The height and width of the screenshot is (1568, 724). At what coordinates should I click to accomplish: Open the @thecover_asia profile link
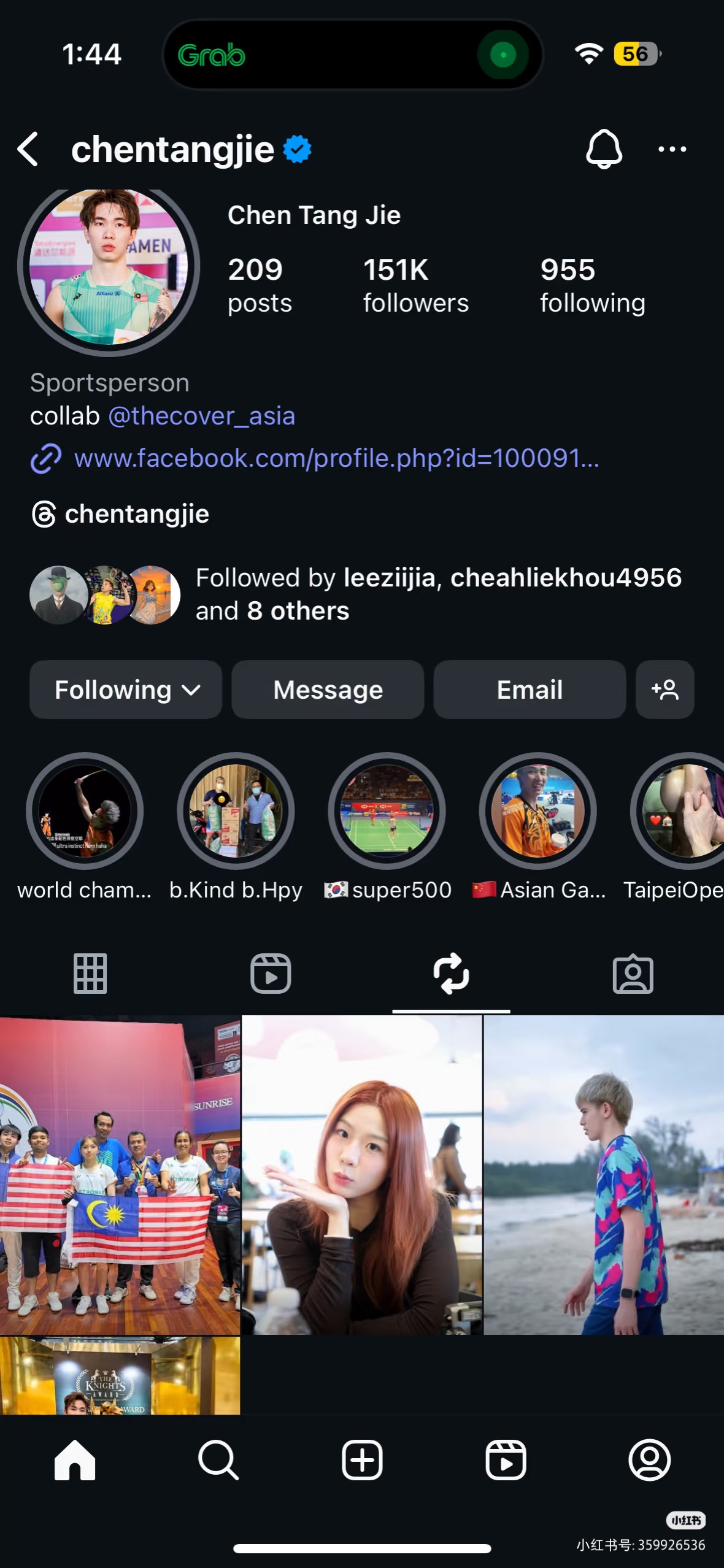pyautogui.click(x=201, y=416)
